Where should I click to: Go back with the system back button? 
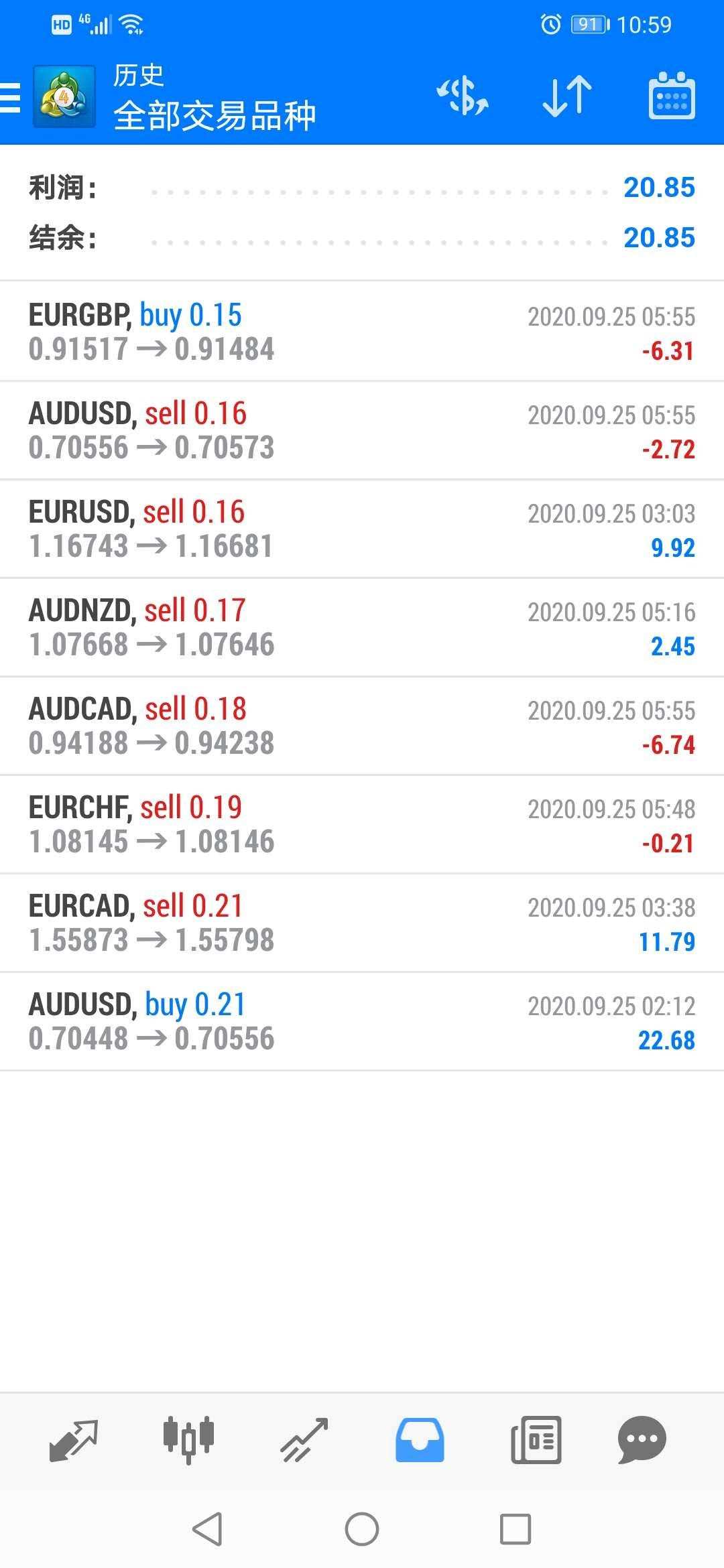tap(207, 1529)
